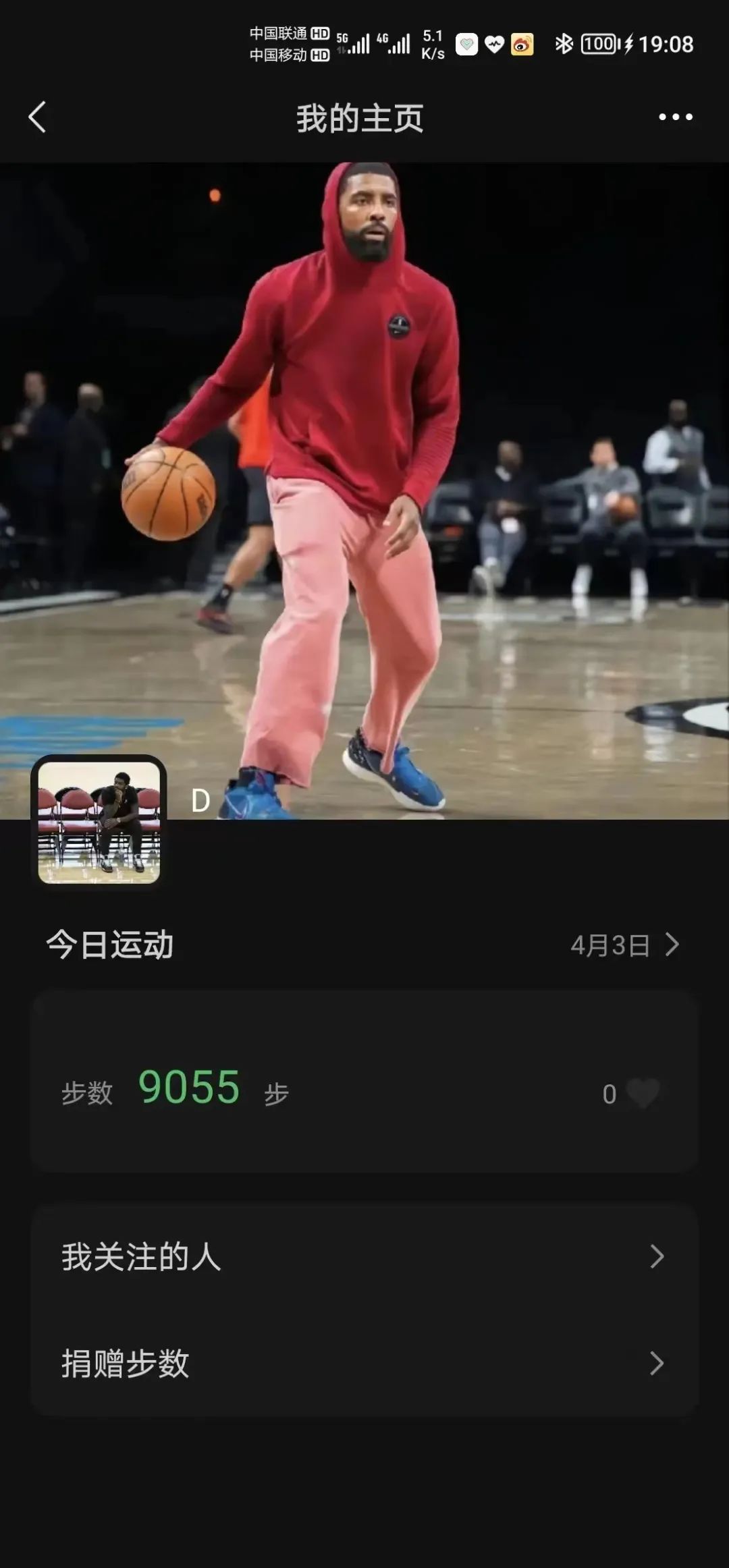Open the profile avatar picture

click(x=99, y=822)
